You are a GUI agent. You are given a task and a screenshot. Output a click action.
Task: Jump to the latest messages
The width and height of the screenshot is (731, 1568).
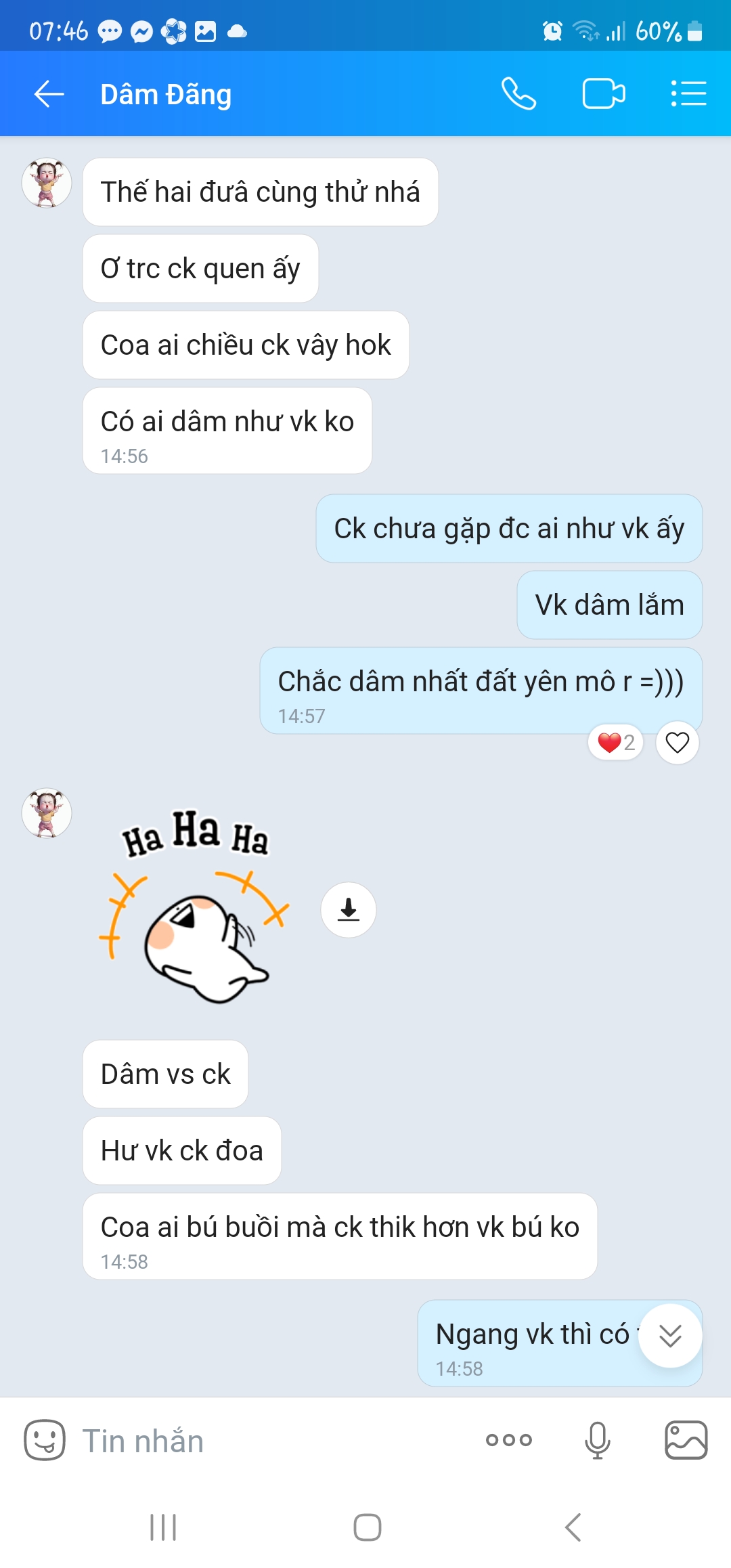point(670,1336)
